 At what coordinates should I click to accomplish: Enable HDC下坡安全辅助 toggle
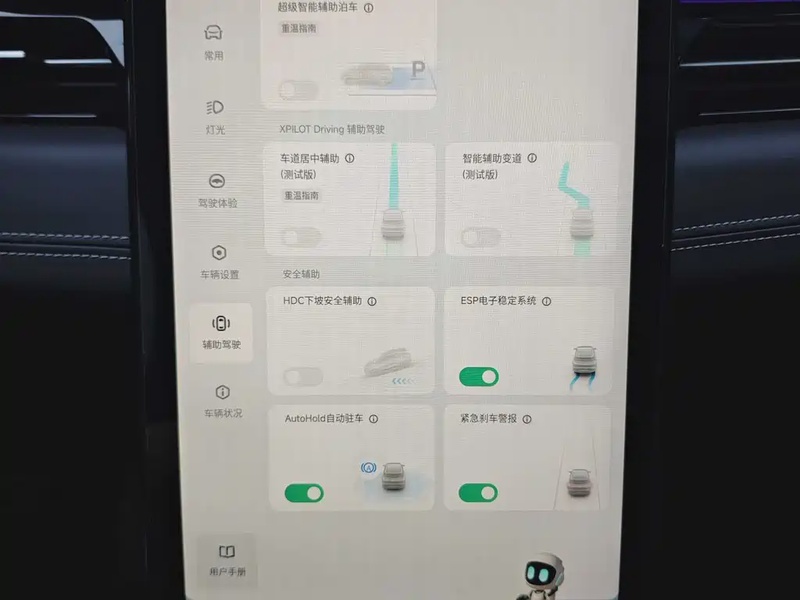pos(303,377)
